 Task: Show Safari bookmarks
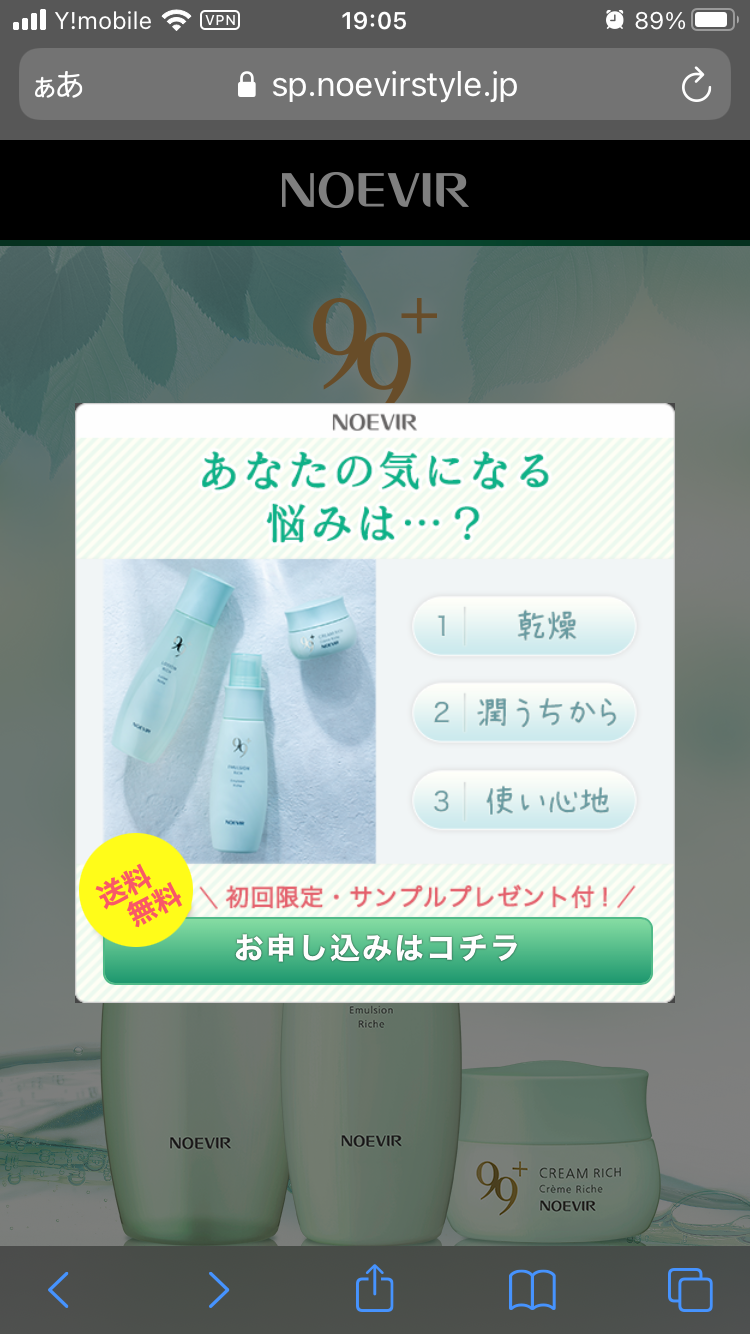pyautogui.click(x=532, y=1290)
